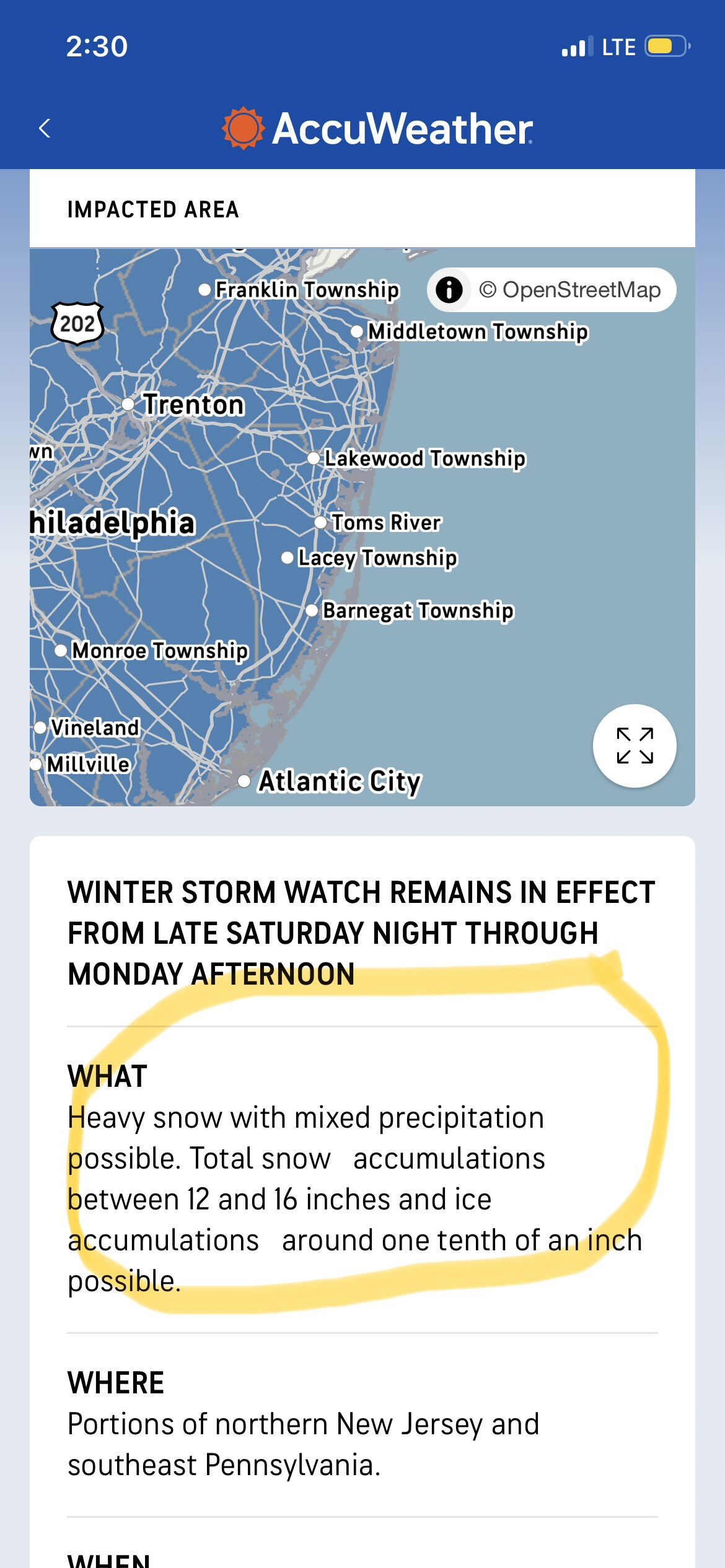Viewport: 725px width, 1568px height.
Task: Expand the impacted area map to fullscreen
Action: coord(635,746)
